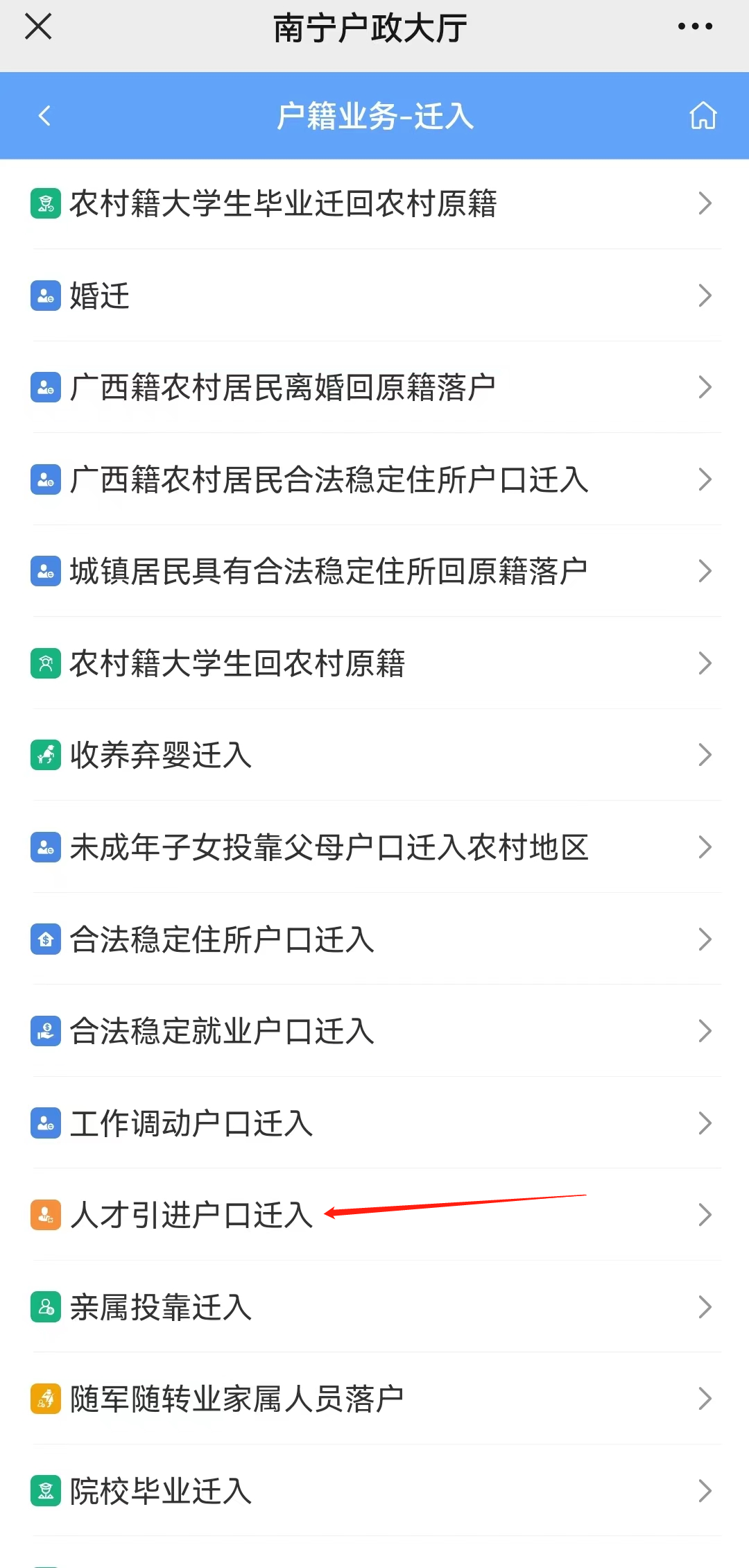Select 合法稳定就业户口迁入
Image resolution: width=749 pixels, height=1568 pixels.
point(222,1032)
